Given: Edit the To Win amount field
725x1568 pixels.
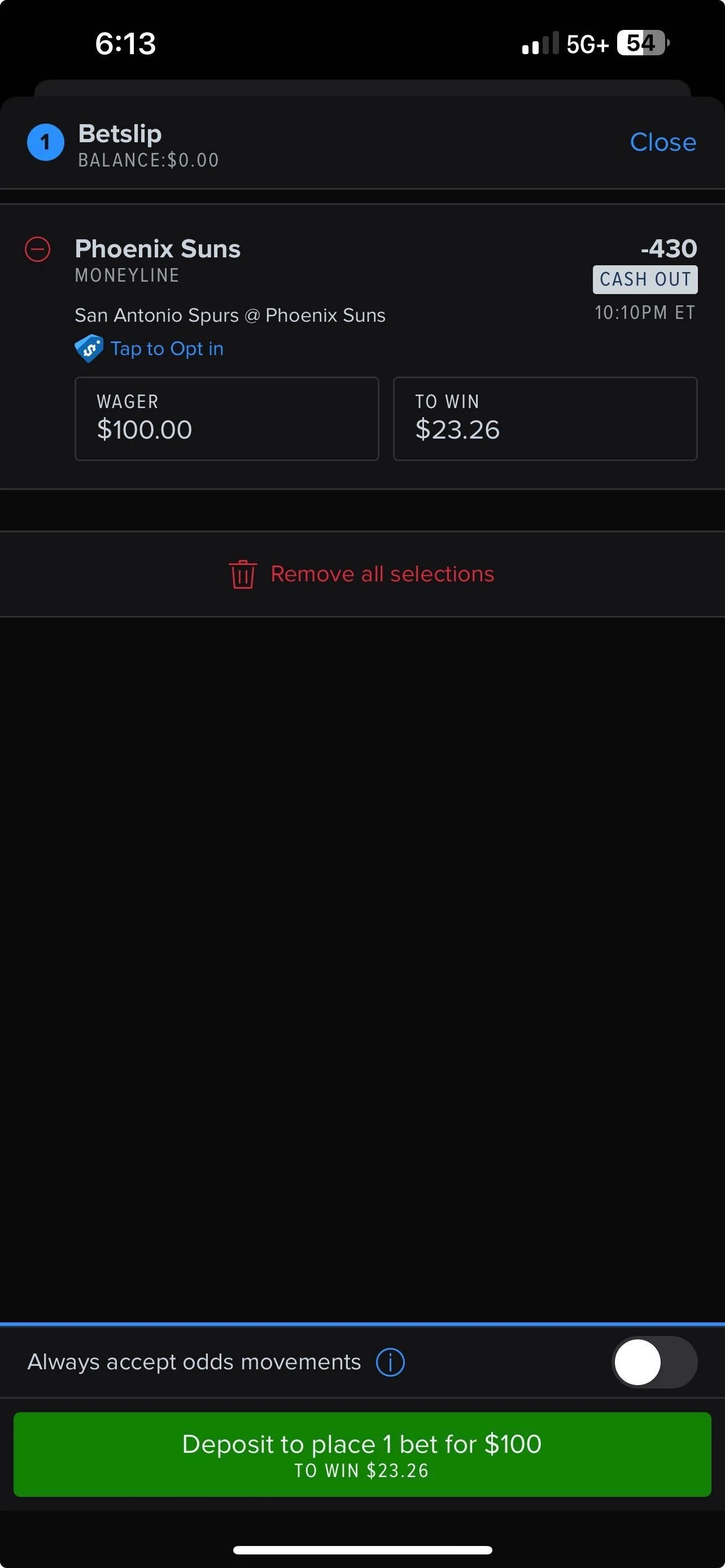Looking at the screenshot, I should pyautogui.click(x=545, y=419).
